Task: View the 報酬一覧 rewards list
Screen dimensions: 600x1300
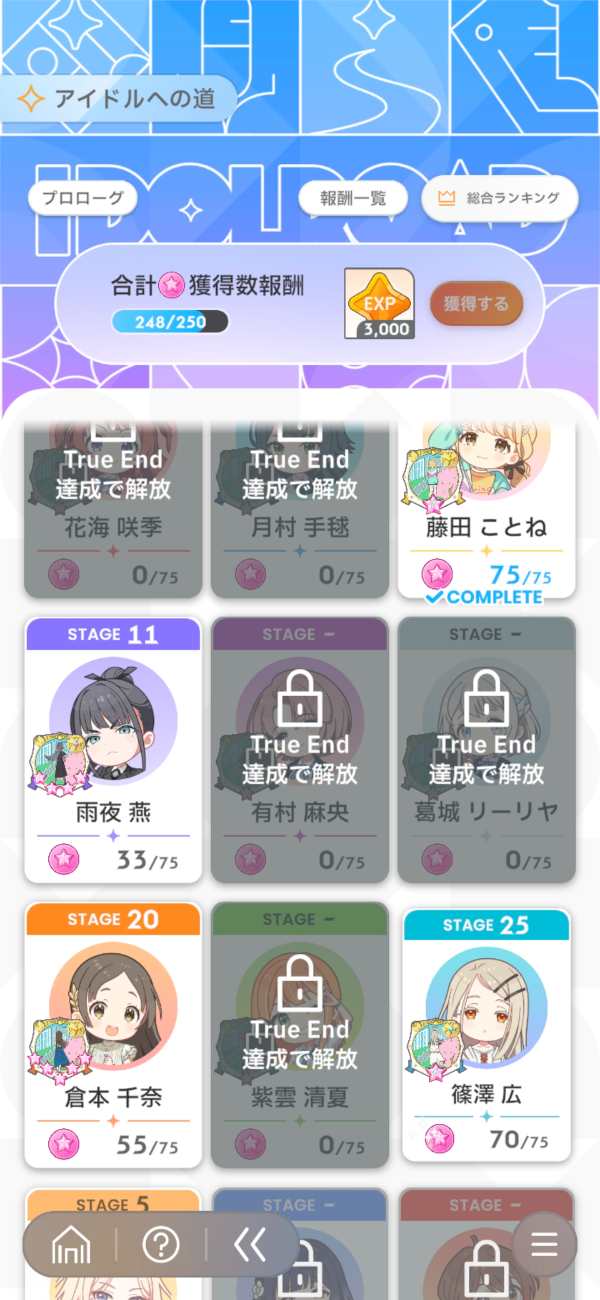Action: pos(353,198)
